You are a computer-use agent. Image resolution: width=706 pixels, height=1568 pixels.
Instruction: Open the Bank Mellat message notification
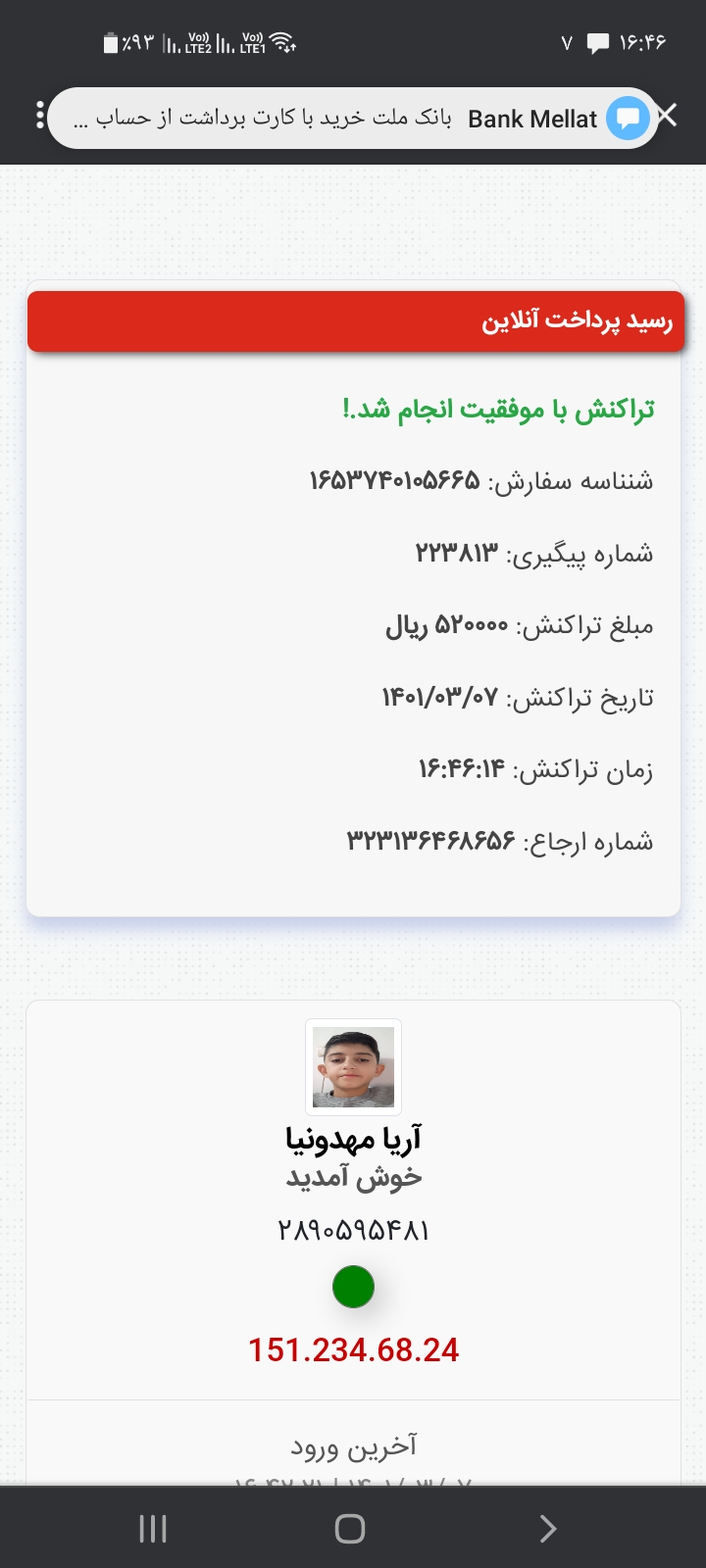353,119
